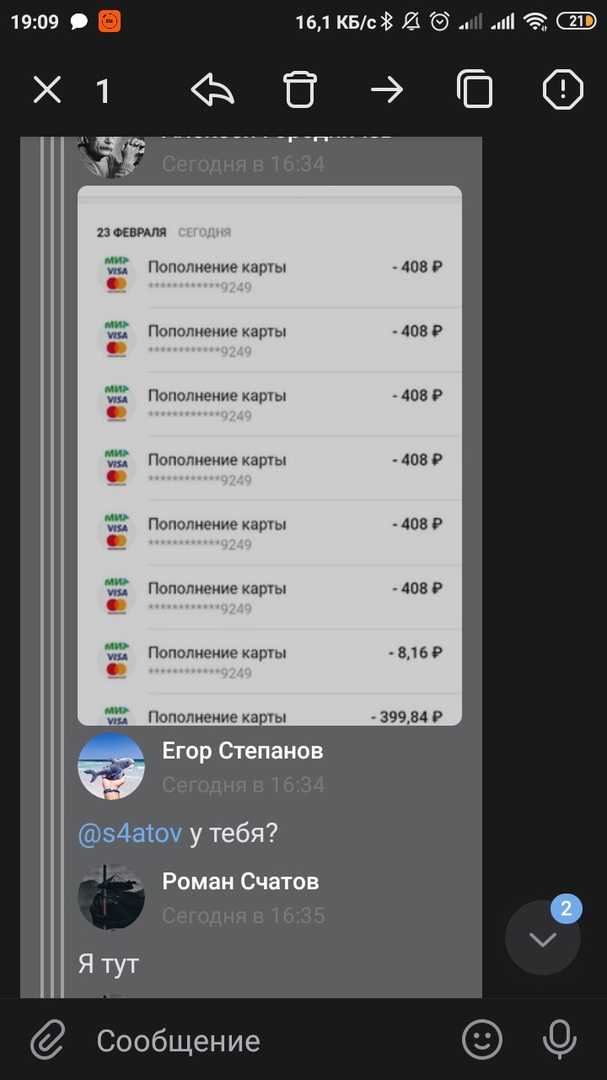Screen dimensions: 607x1080
Task: Report the selected message as spam
Action: click(x=562, y=91)
